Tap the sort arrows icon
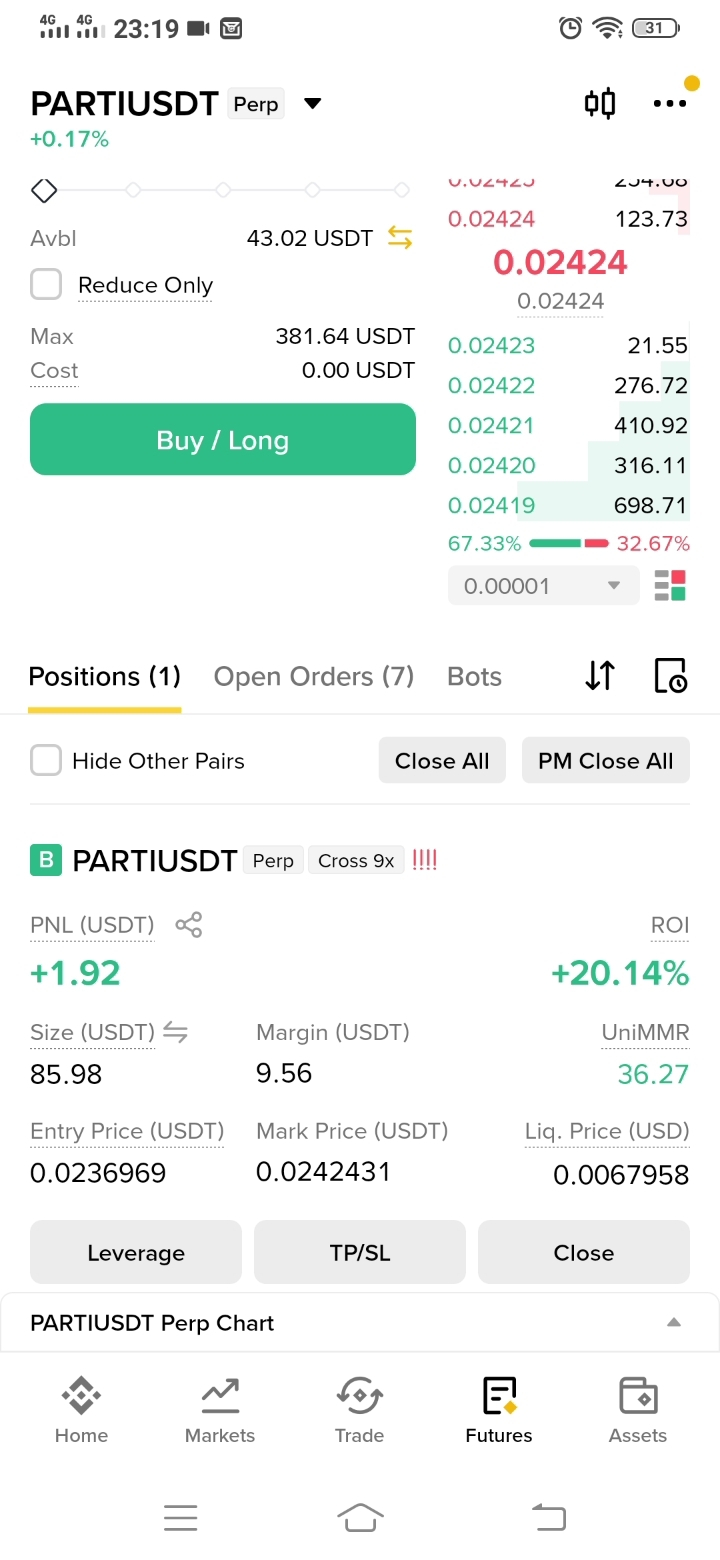The width and height of the screenshot is (720, 1560). click(x=600, y=676)
